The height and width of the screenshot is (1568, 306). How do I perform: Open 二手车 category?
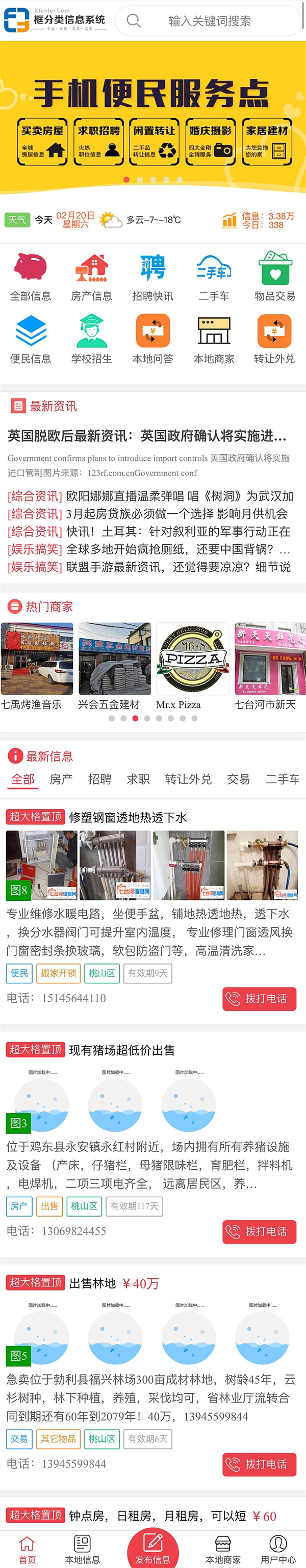(x=214, y=277)
